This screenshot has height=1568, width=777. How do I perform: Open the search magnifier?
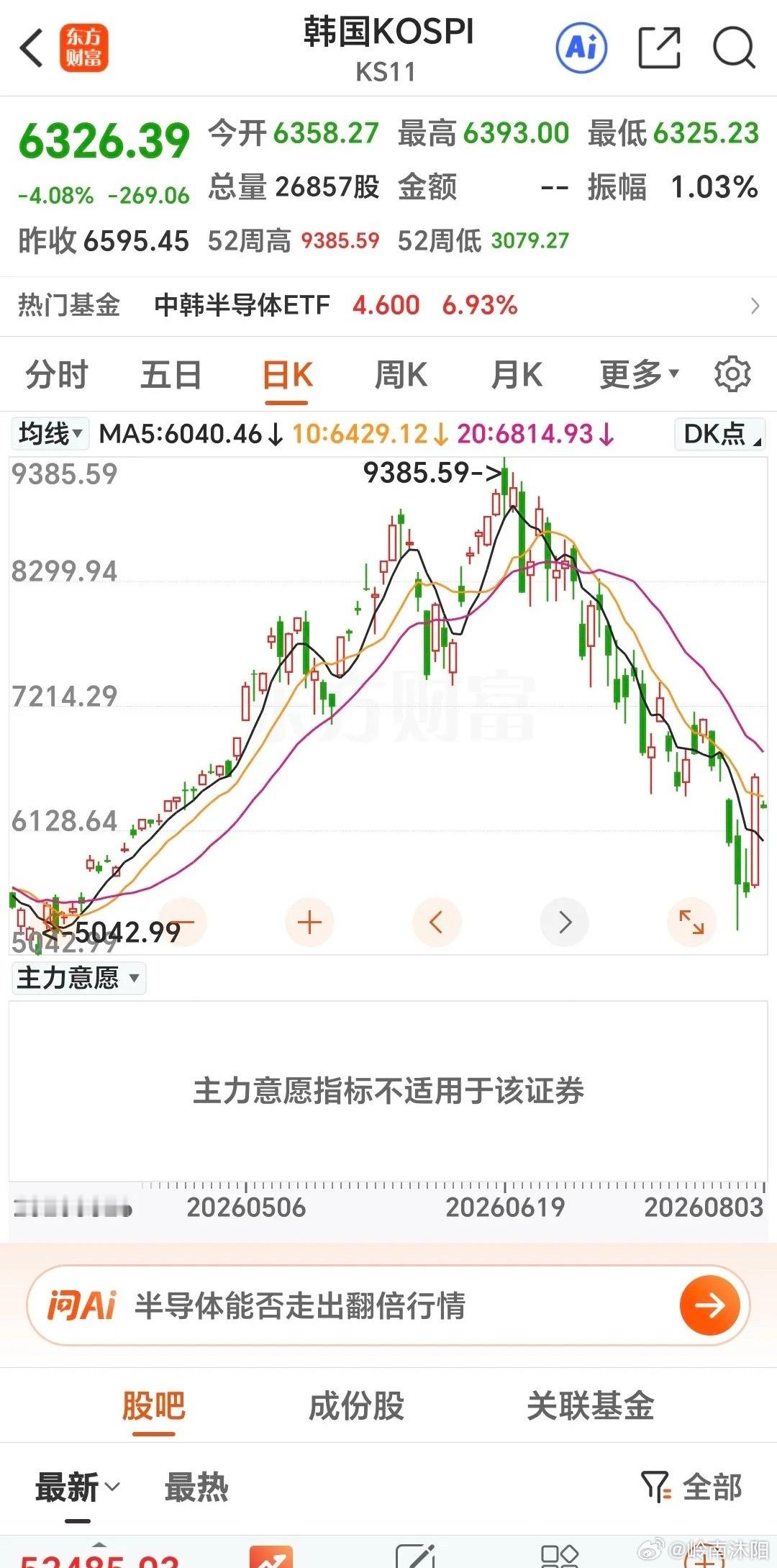(x=734, y=47)
